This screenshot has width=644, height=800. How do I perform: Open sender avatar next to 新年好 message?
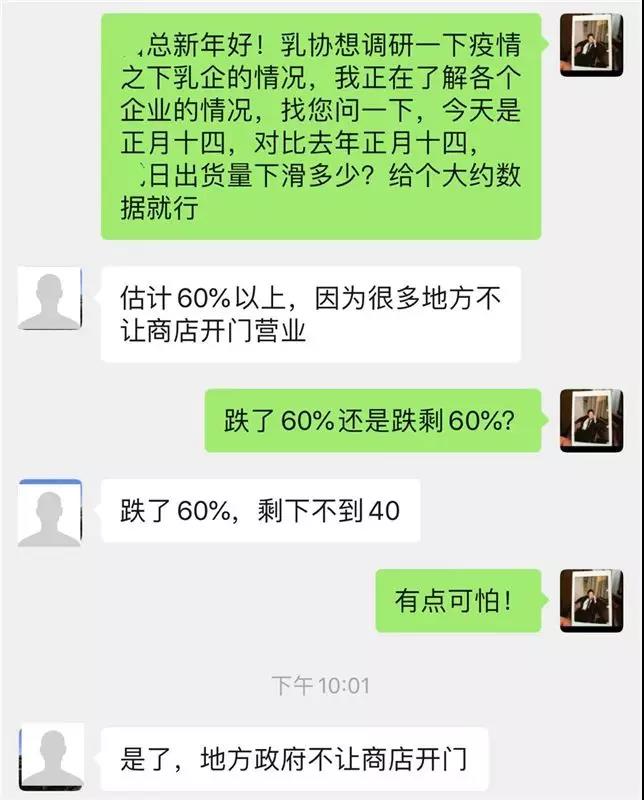(591, 47)
